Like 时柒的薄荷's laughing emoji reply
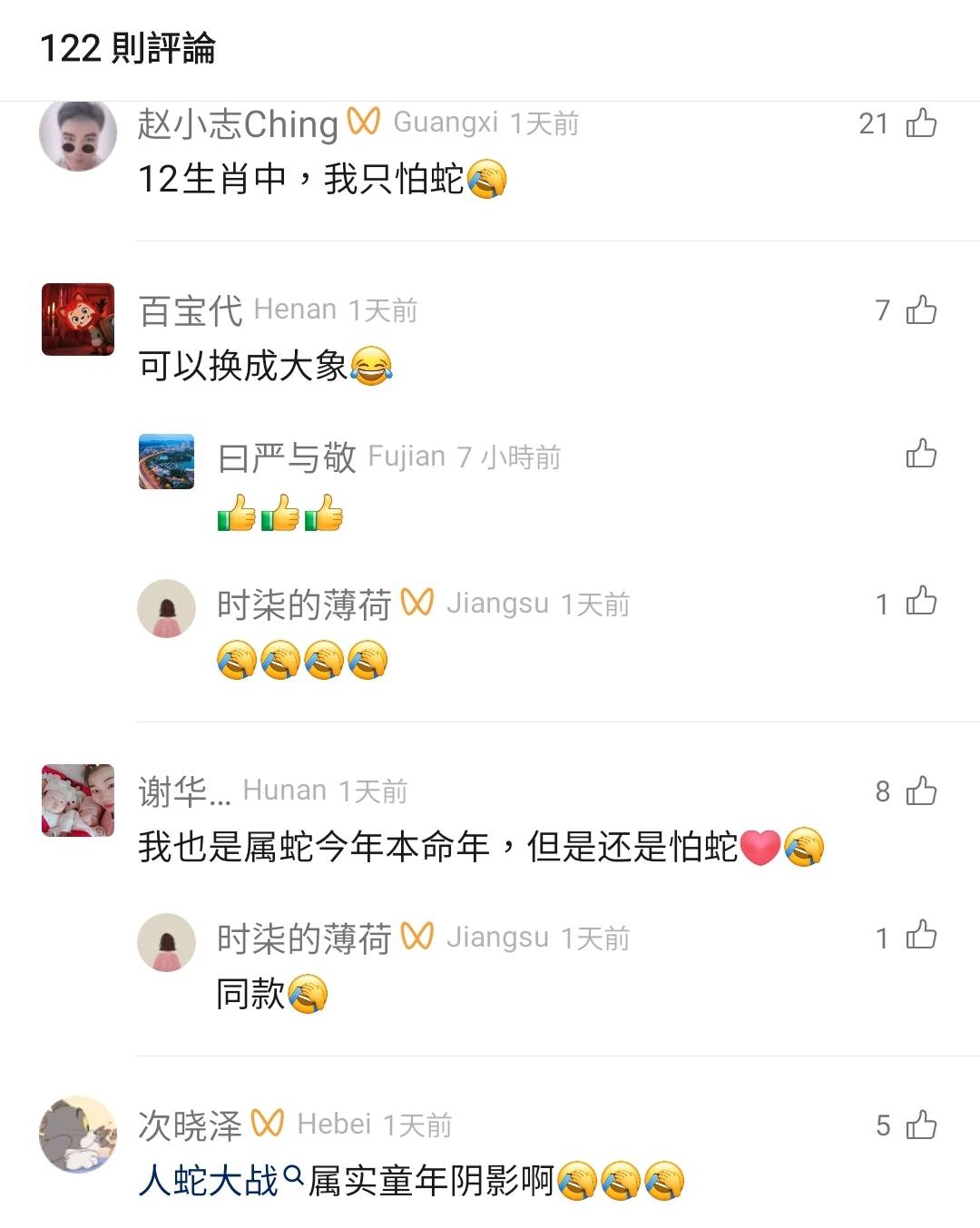Screen dimensions: 980x1228 tap(921, 602)
